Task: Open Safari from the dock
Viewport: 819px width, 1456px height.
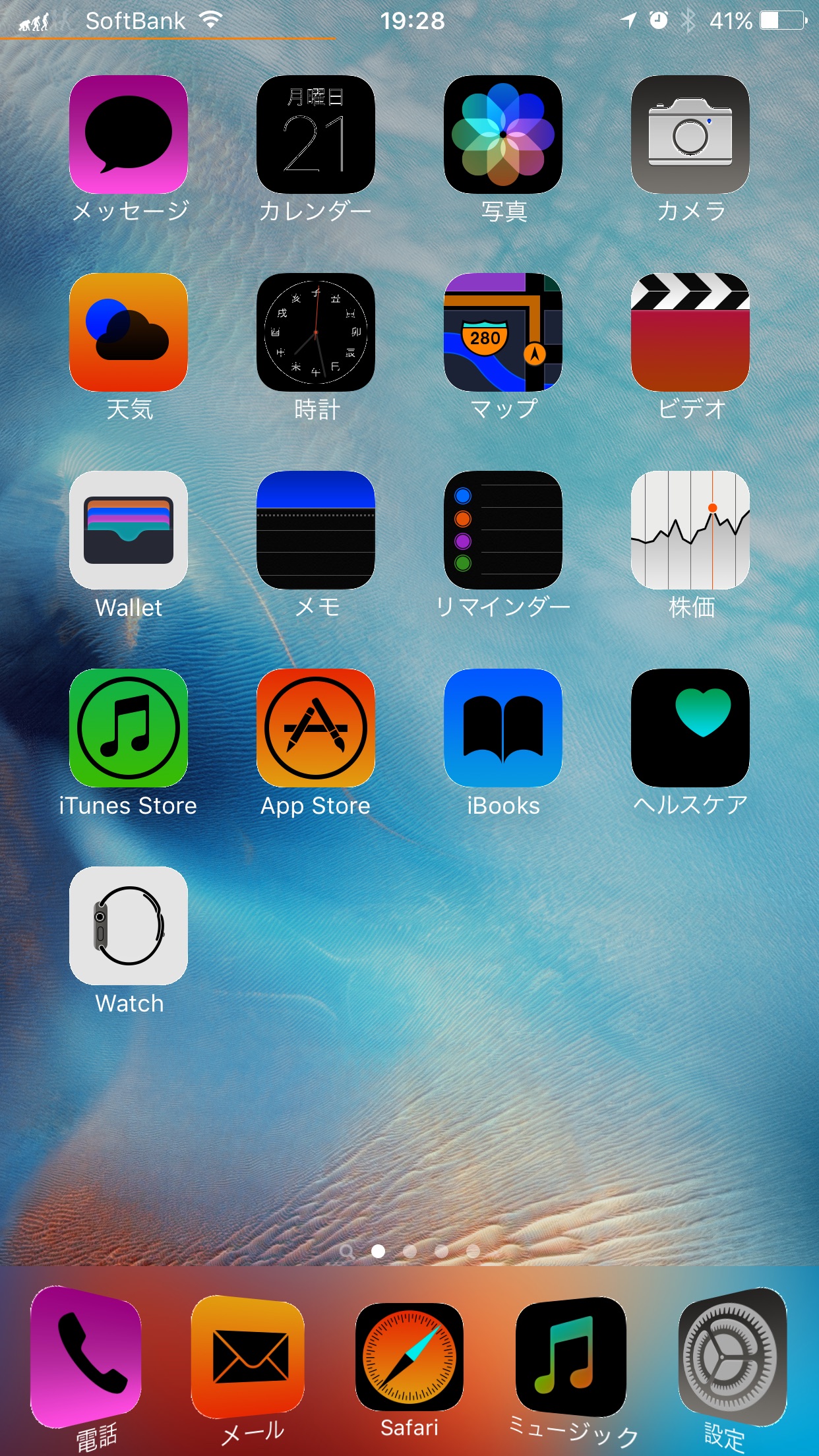Action: (409, 1357)
